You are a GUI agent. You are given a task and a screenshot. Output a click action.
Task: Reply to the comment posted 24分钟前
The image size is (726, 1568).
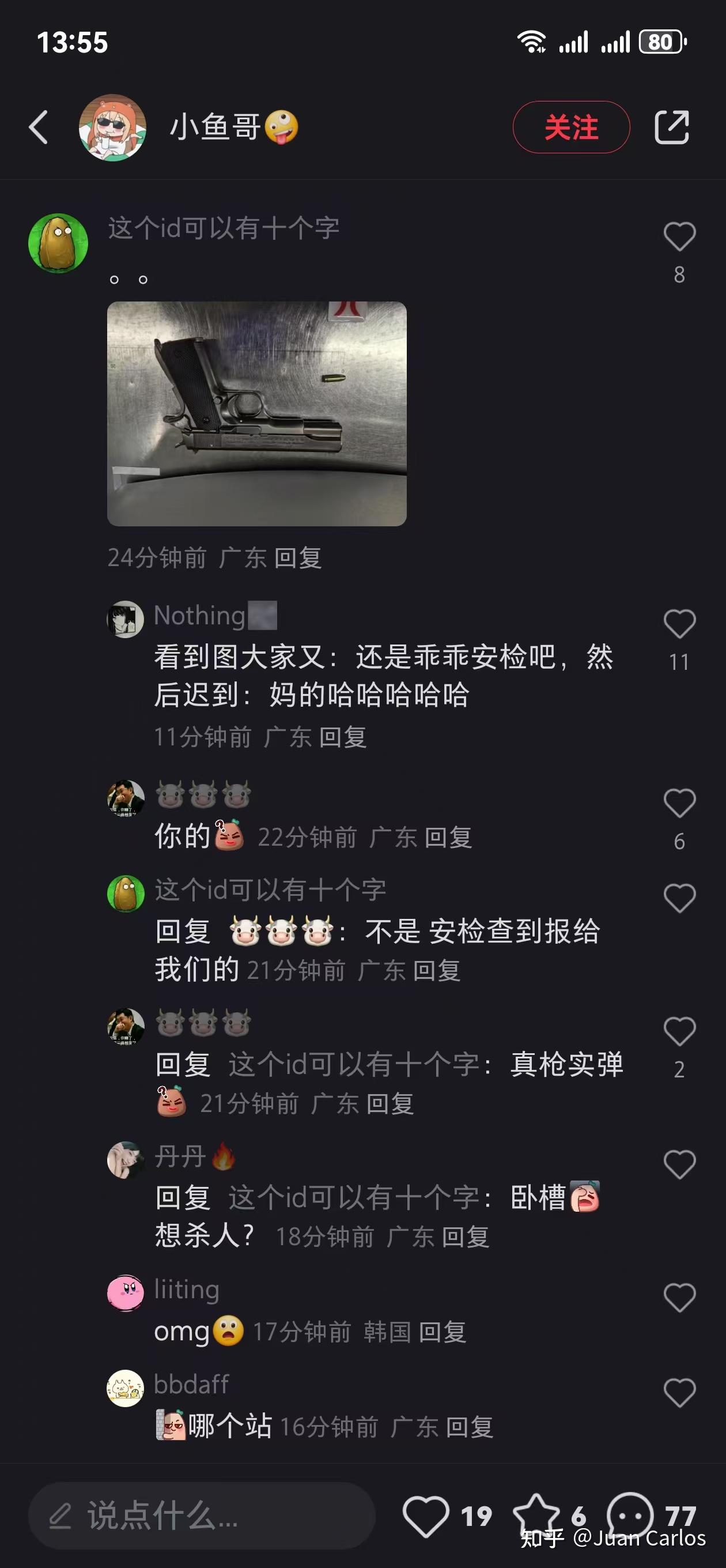298,558
